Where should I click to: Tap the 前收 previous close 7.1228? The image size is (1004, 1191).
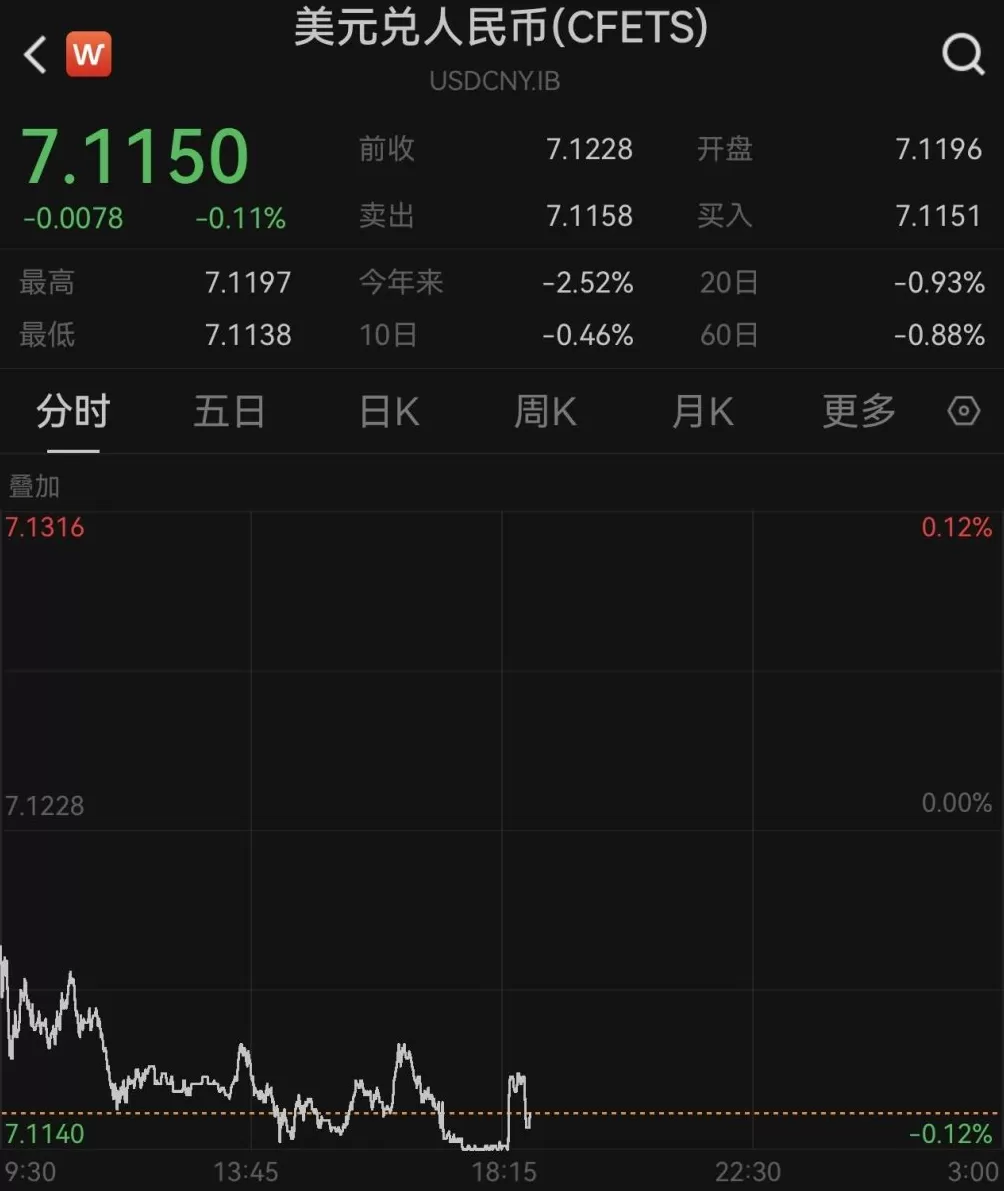tap(589, 148)
